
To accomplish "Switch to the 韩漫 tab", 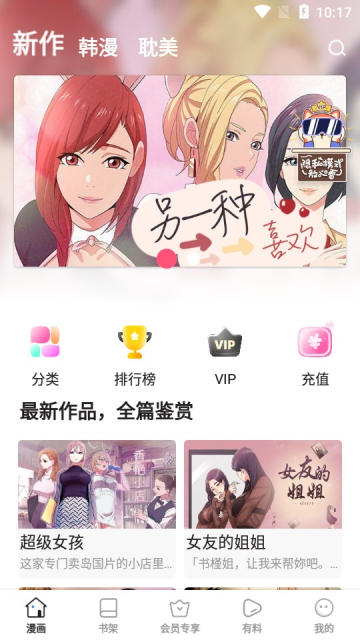I will point(98,47).
